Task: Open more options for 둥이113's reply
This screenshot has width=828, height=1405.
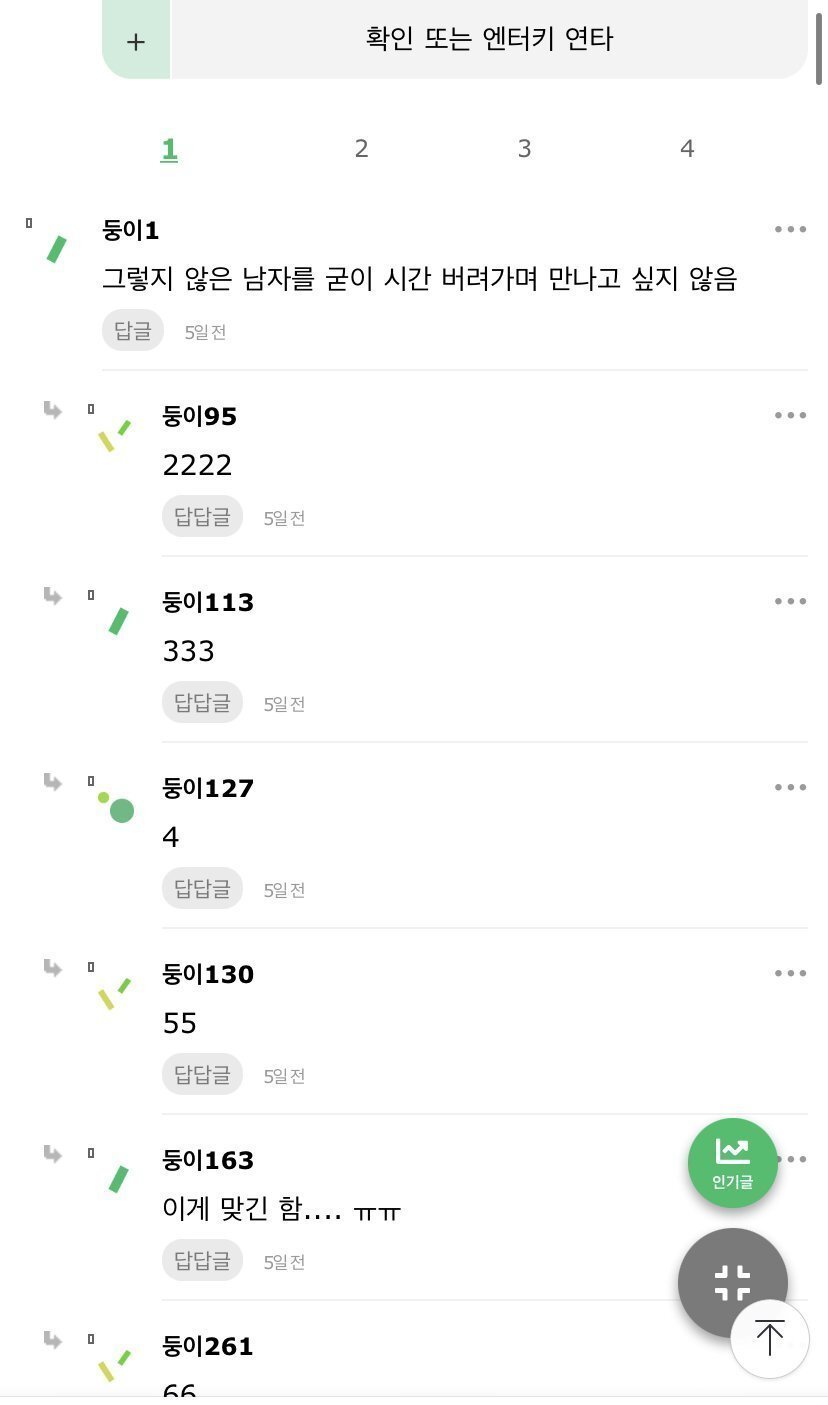Action: [790, 601]
